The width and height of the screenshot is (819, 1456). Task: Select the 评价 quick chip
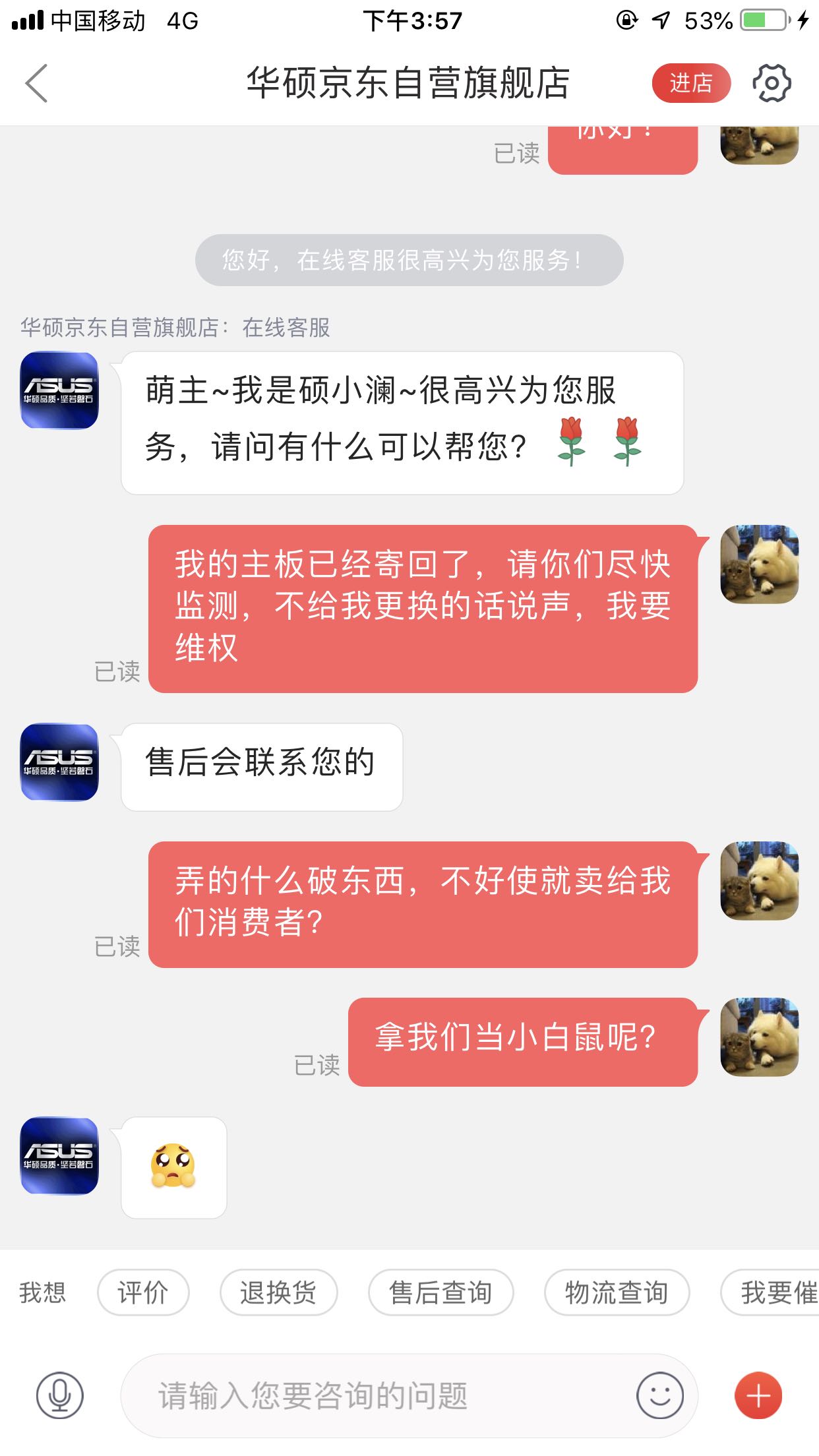(143, 1292)
